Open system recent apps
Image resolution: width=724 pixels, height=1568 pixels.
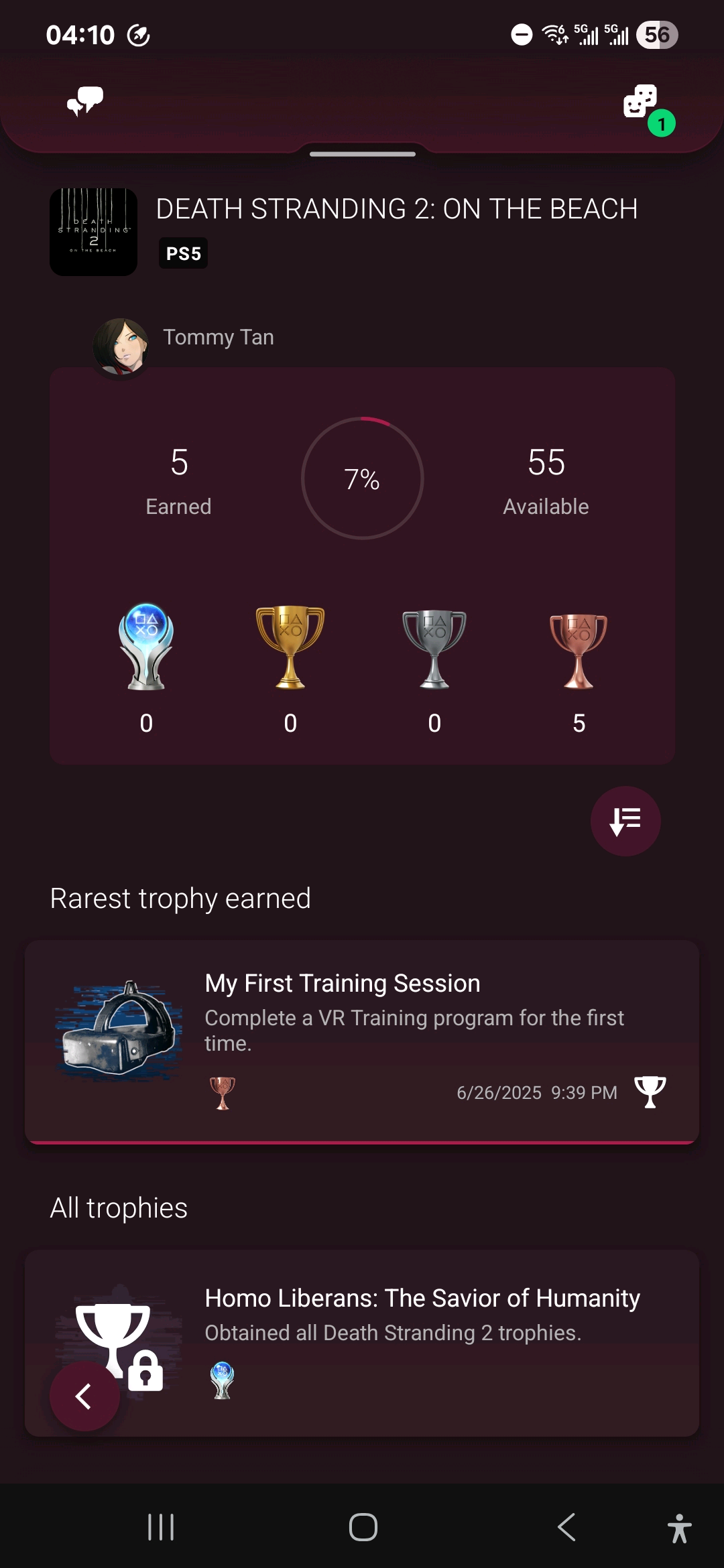point(161,1527)
